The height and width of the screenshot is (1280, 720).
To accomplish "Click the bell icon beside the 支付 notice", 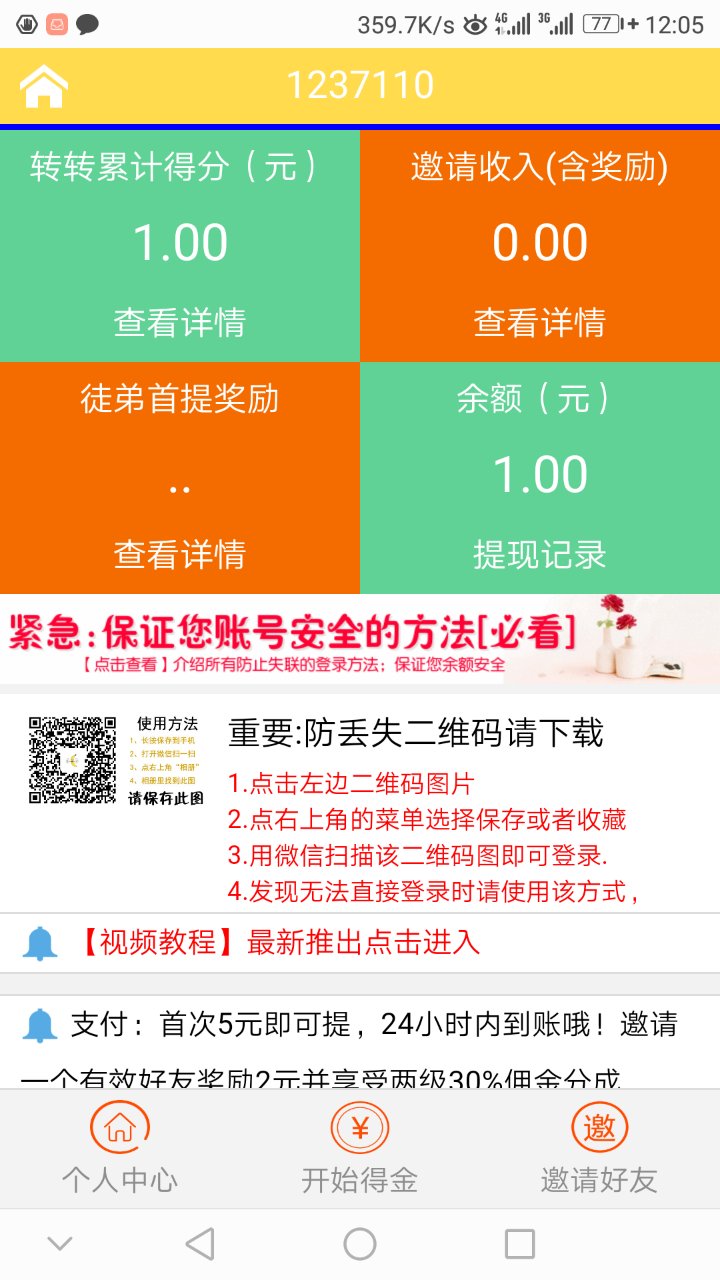I will point(41,1022).
